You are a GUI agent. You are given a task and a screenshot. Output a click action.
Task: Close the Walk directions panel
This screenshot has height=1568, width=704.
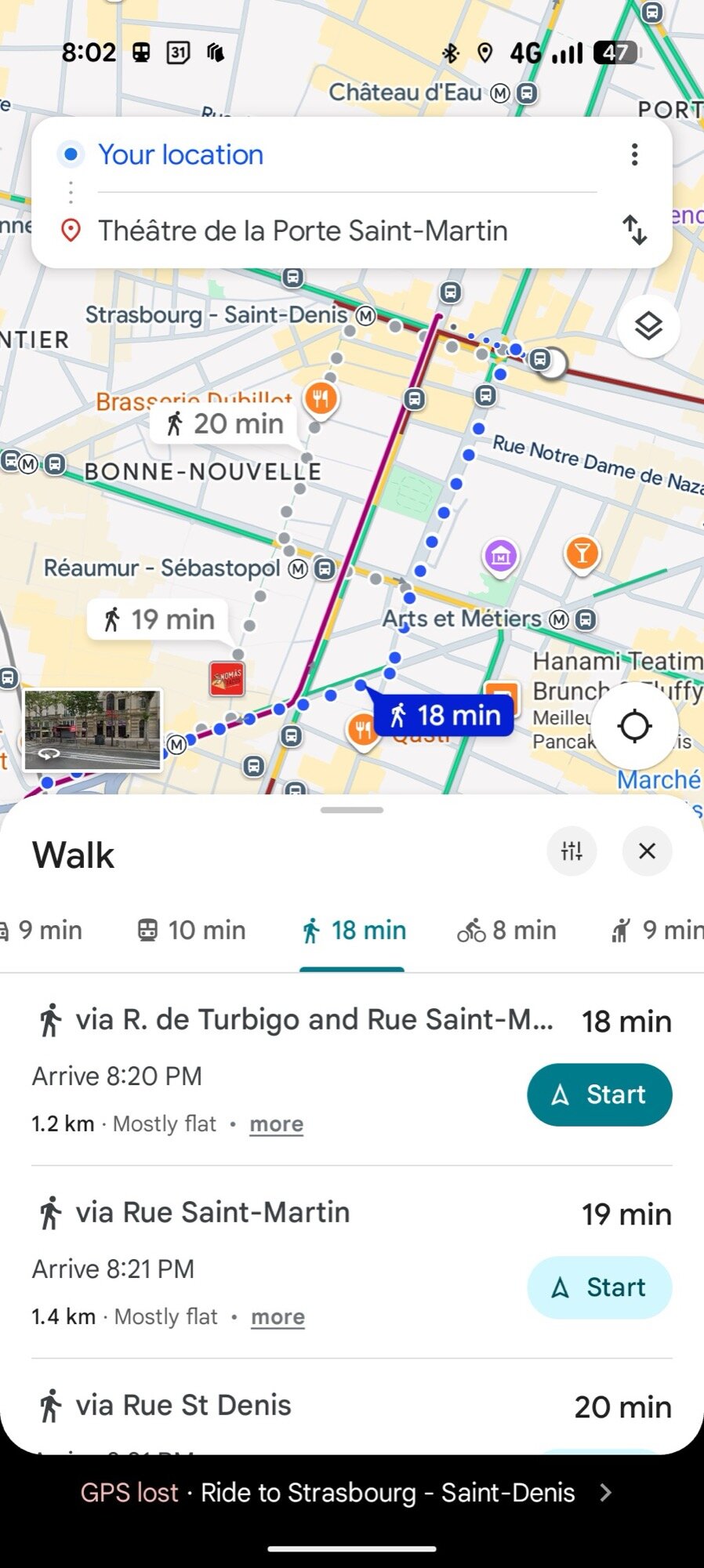pos(647,851)
